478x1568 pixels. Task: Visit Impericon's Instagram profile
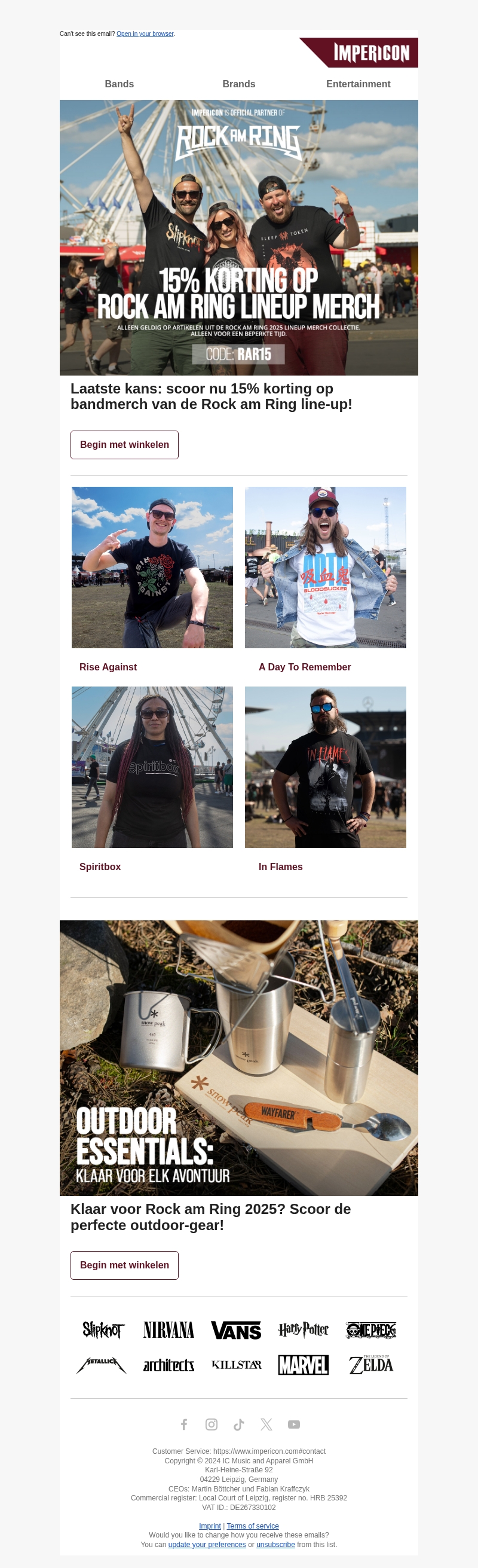pos(212,1424)
